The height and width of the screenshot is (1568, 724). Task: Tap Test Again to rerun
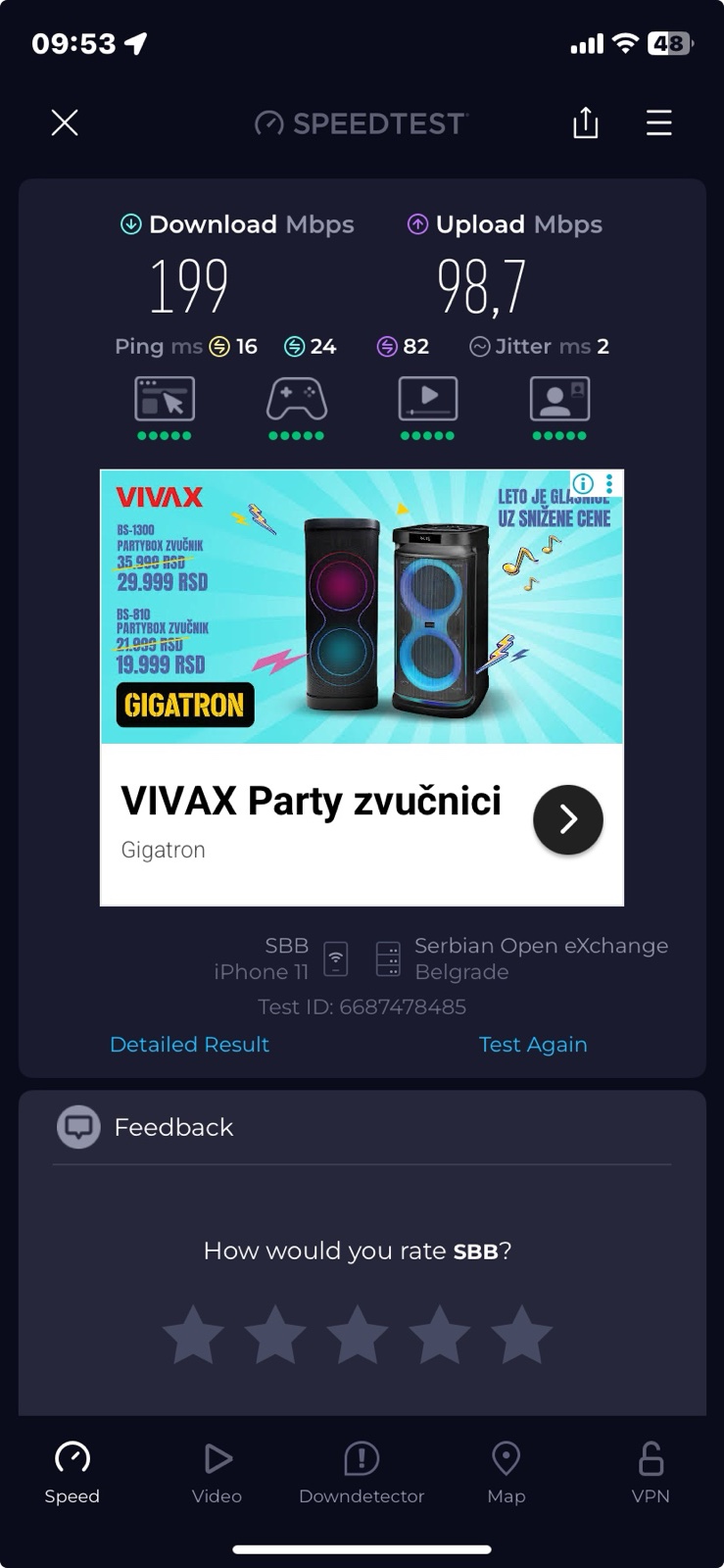point(532,1044)
